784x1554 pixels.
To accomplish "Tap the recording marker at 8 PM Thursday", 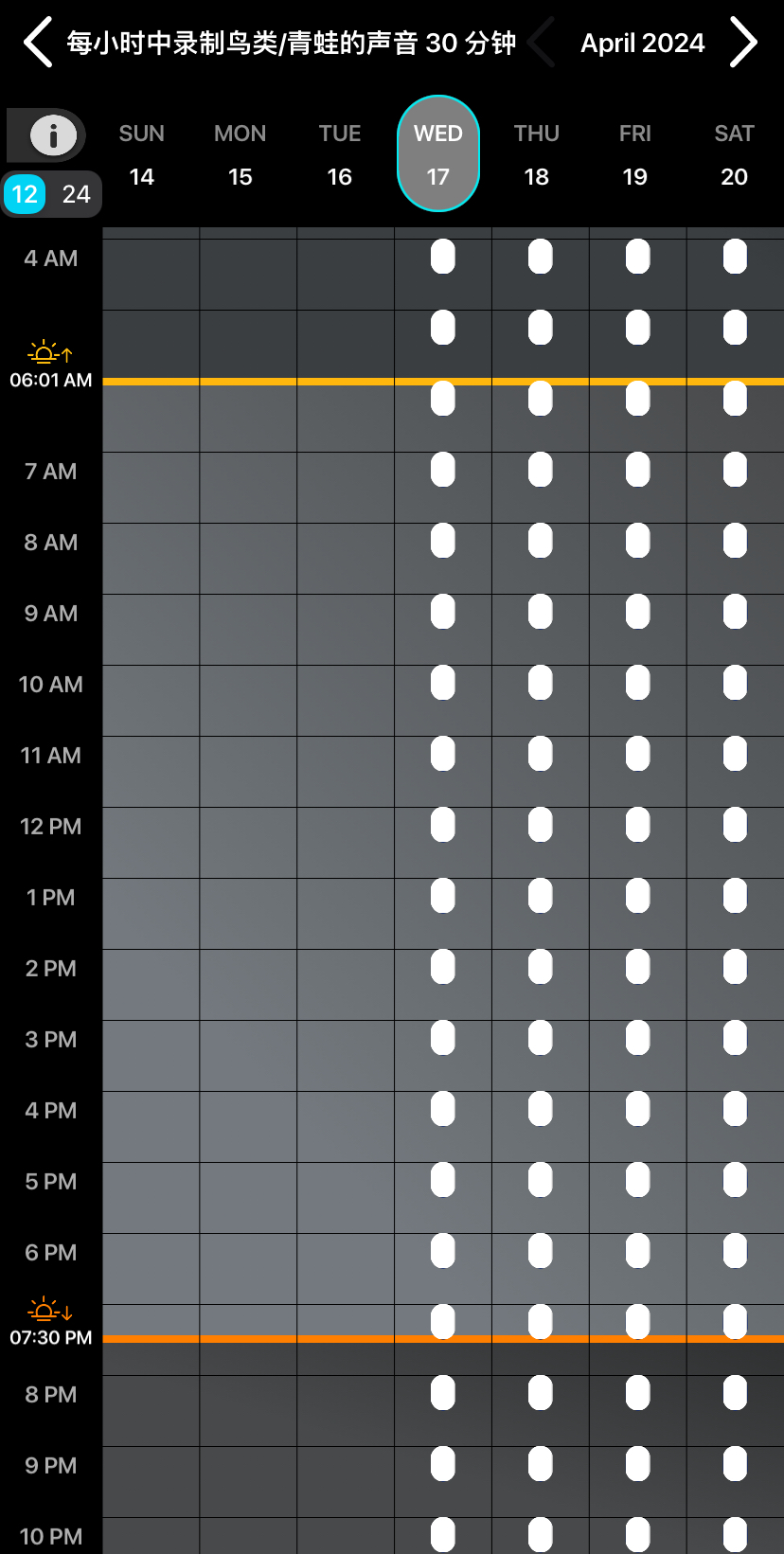I will [541, 1393].
